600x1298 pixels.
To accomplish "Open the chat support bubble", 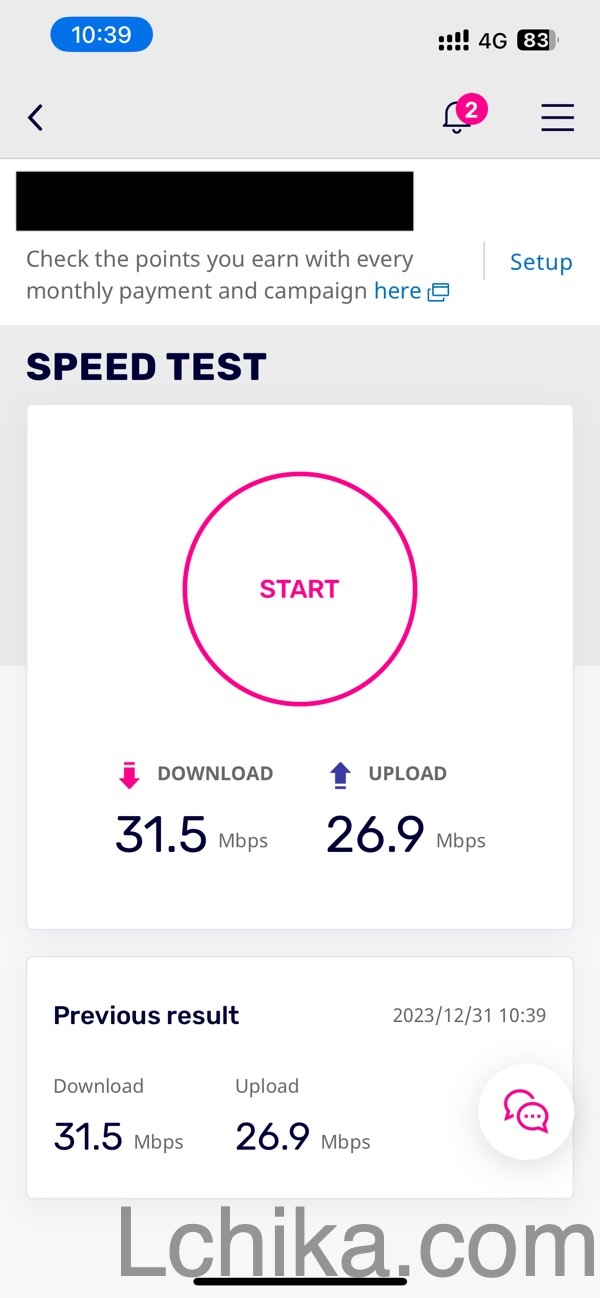I will [526, 1111].
